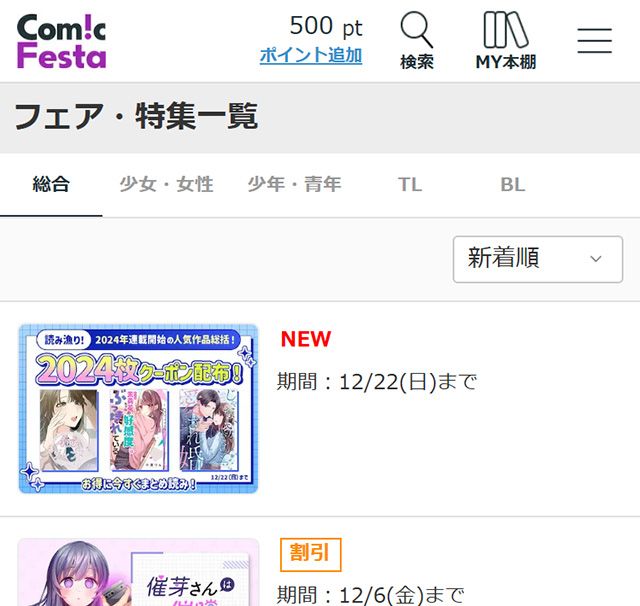Tap the ポイント追加 link

click(x=310, y=55)
